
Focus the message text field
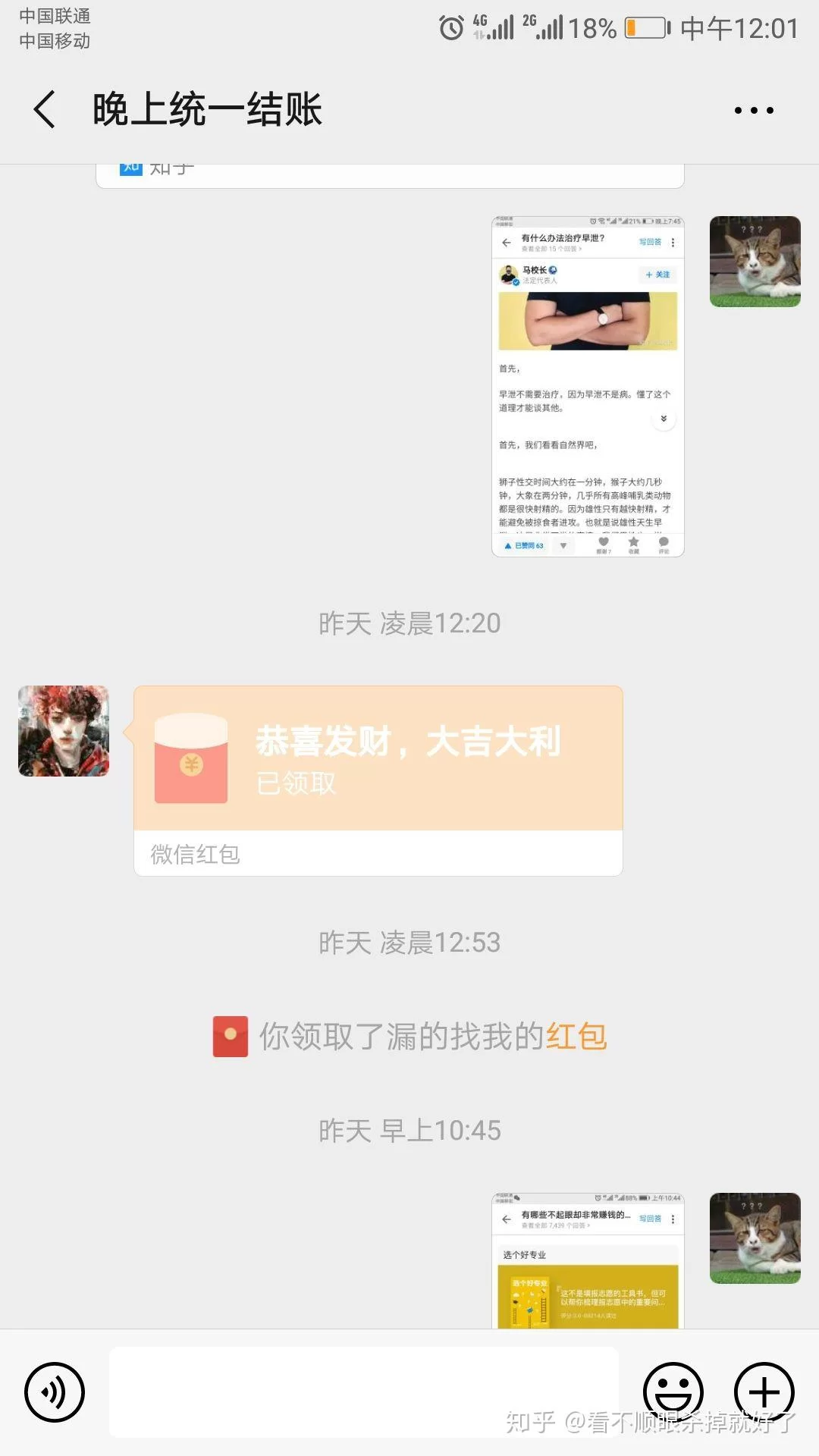click(x=364, y=1392)
